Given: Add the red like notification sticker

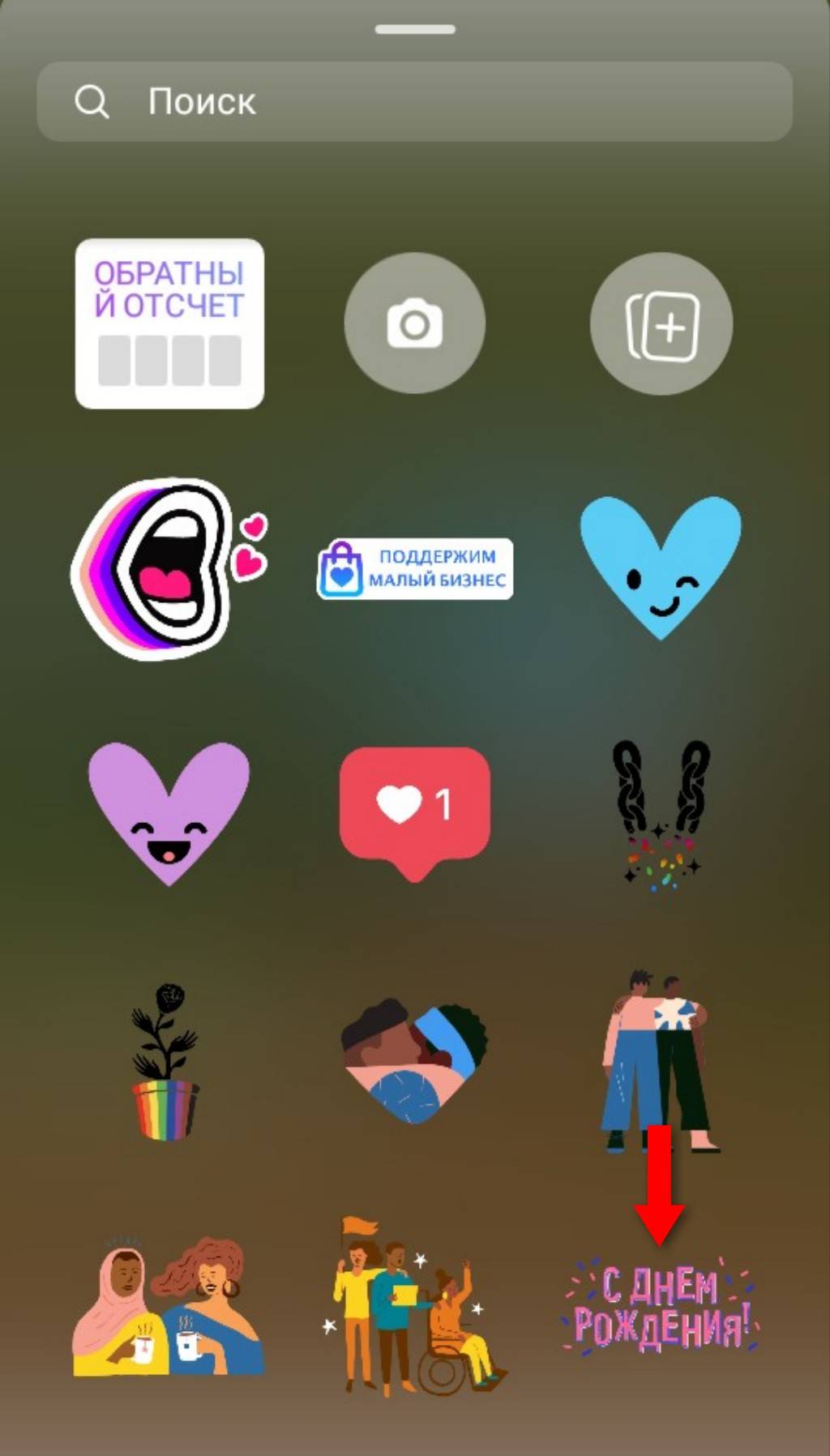Looking at the screenshot, I should coord(414,811).
